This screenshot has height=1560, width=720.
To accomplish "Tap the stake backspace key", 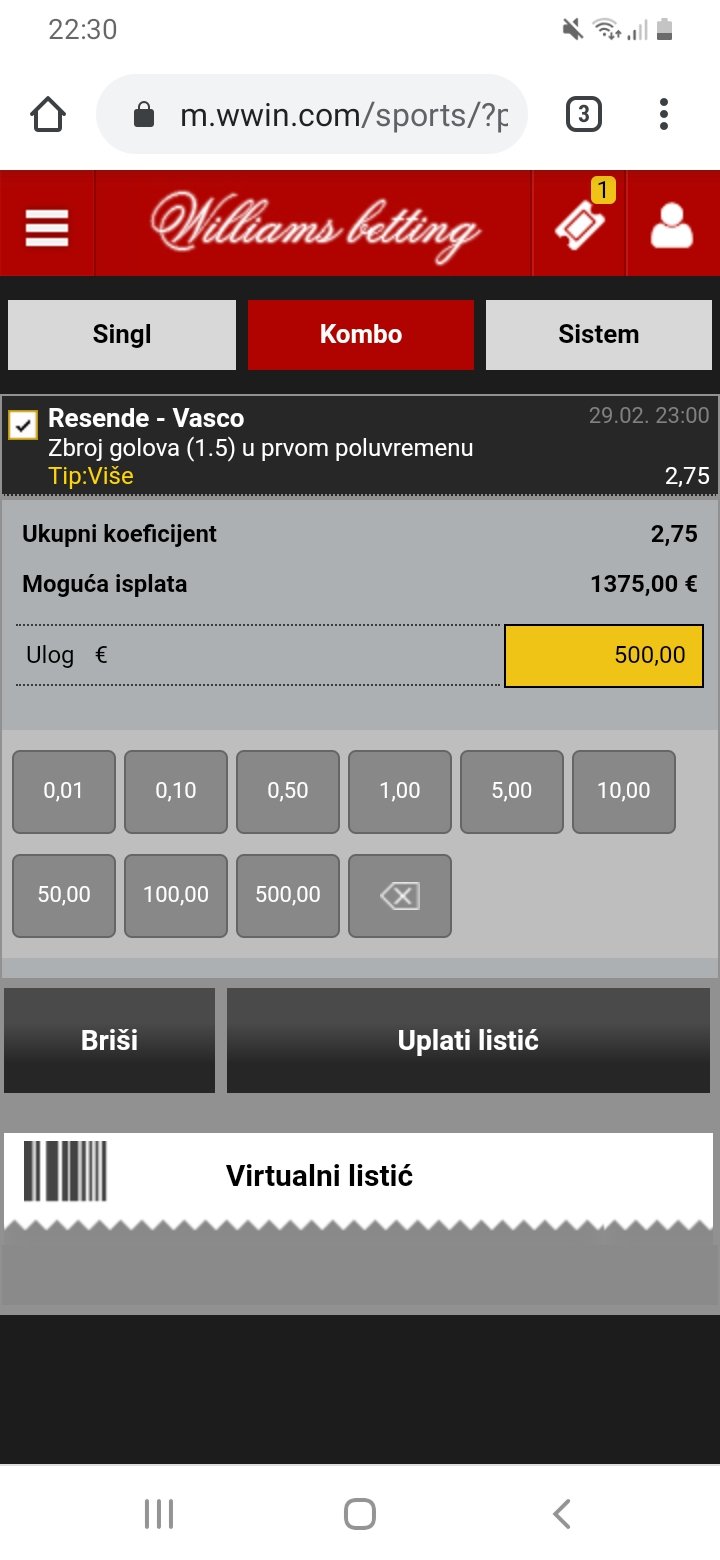I will pyautogui.click(x=400, y=895).
